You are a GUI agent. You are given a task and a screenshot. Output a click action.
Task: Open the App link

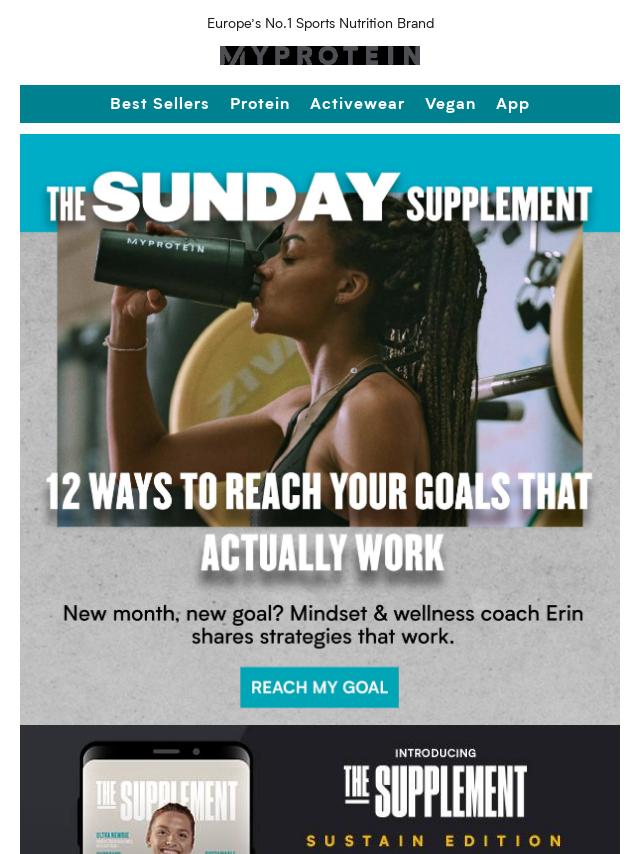[x=512, y=104]
